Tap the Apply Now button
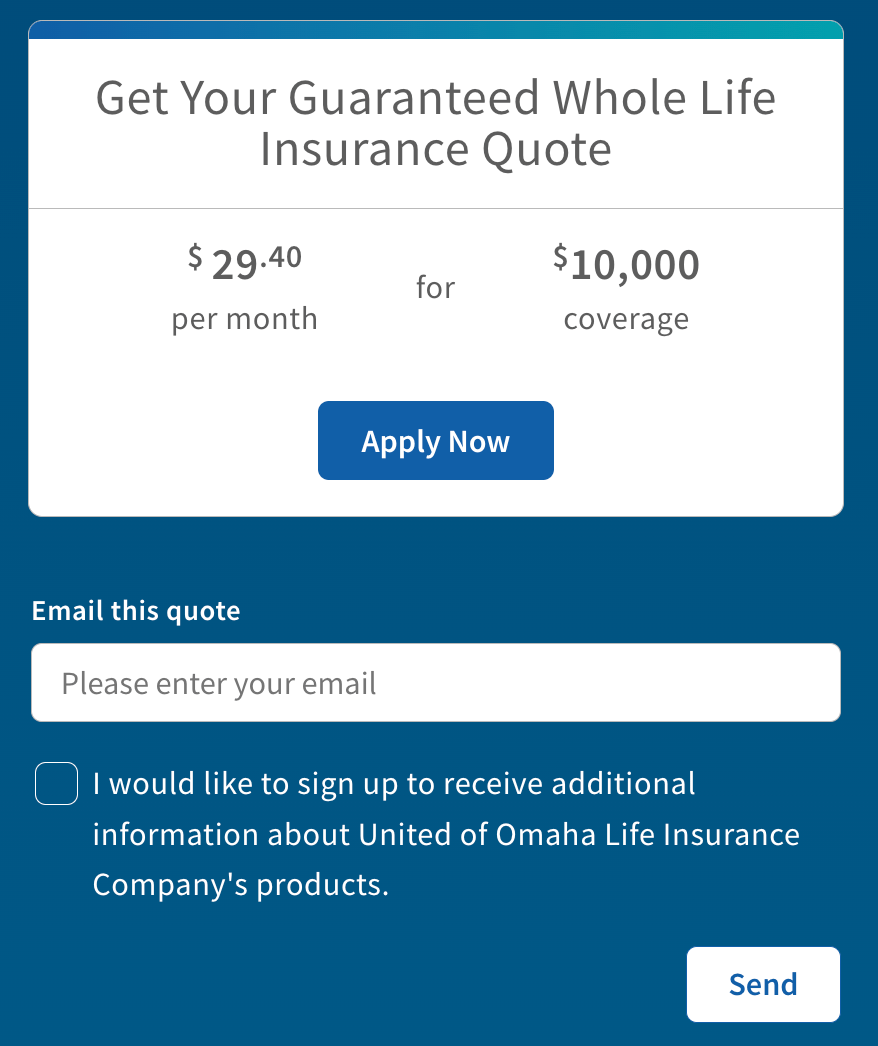878x1046 pixels. click(435, 441)
